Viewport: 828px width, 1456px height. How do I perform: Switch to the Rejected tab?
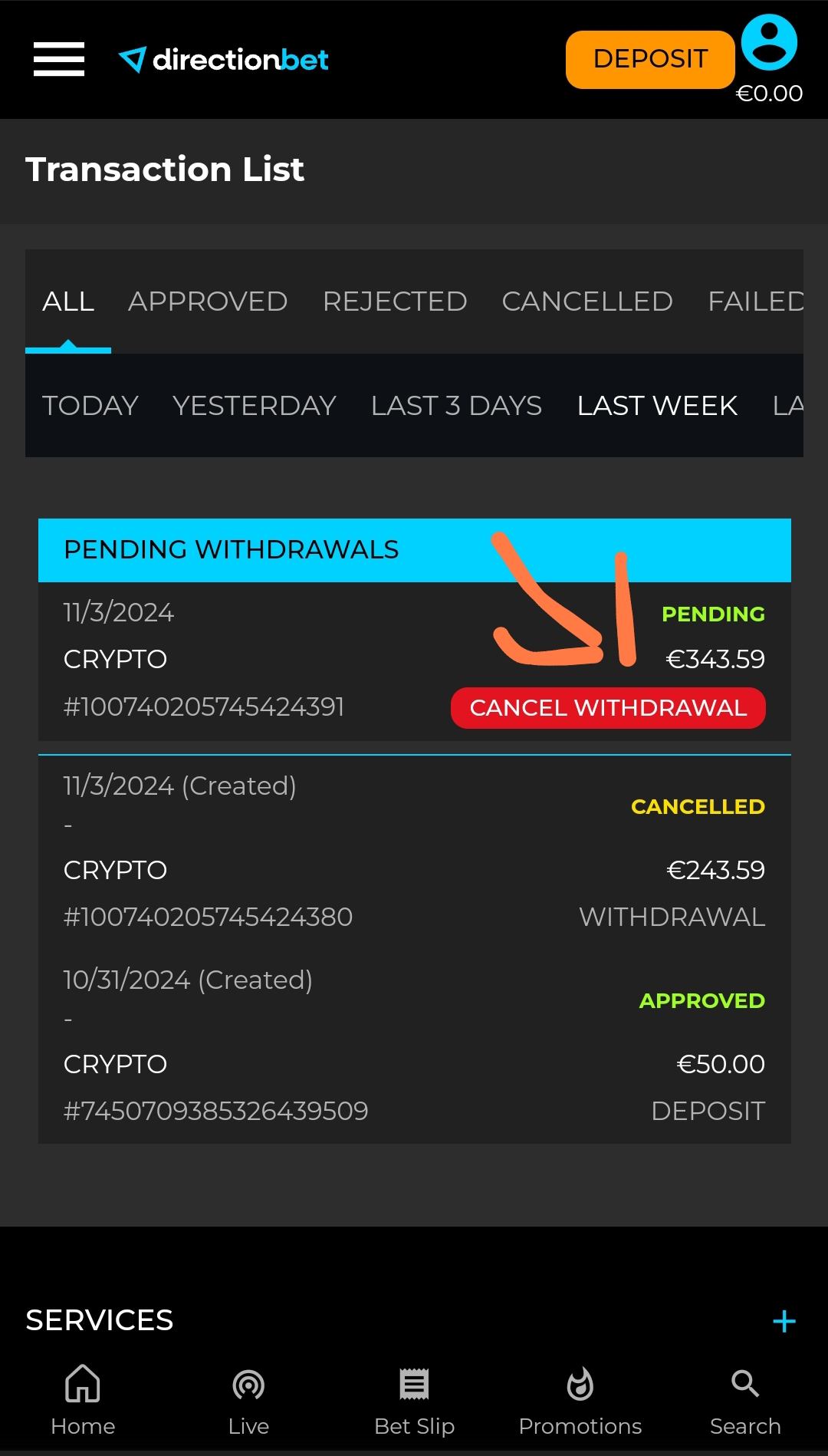395,301
